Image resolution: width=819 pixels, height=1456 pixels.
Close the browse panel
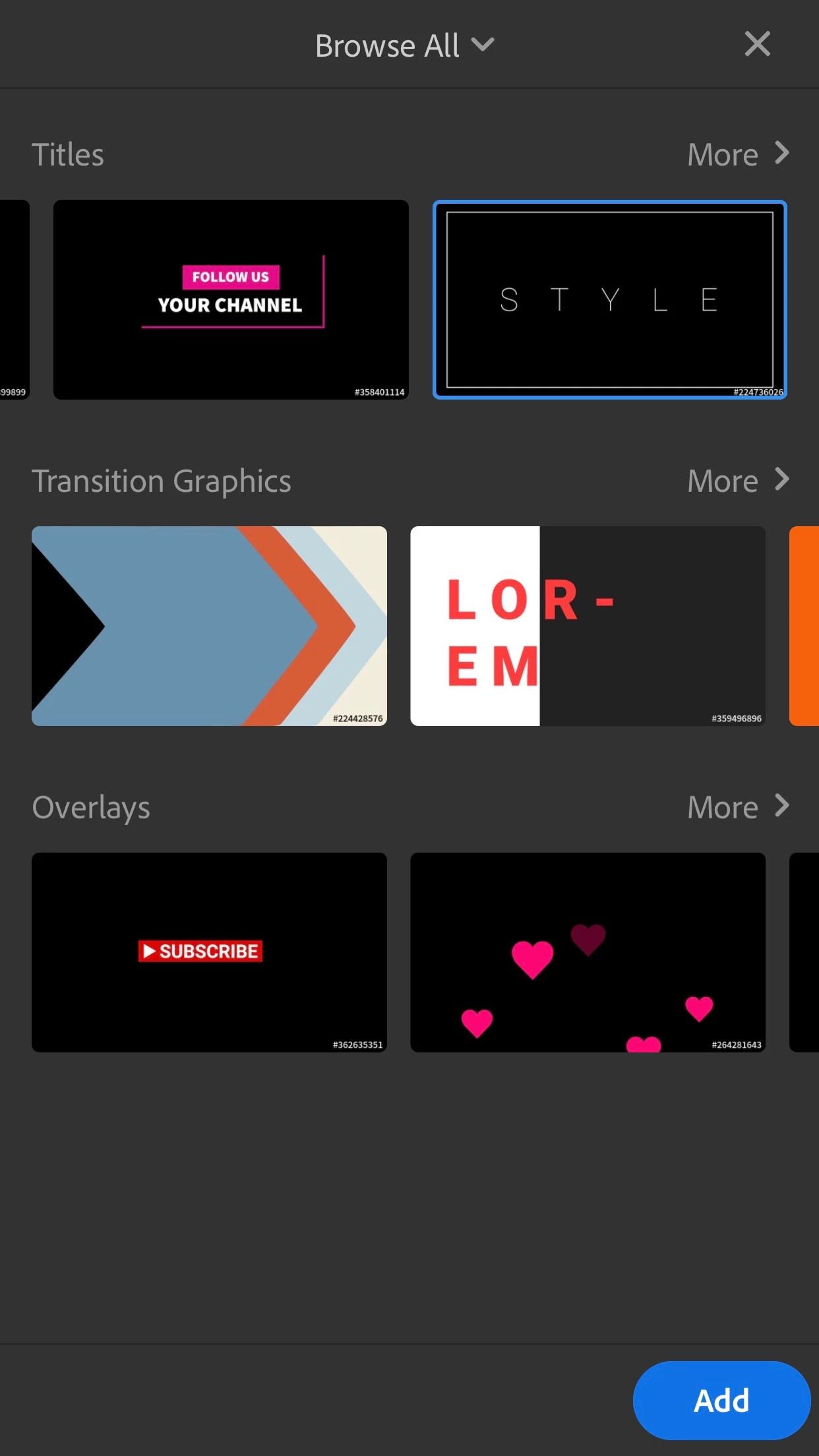pyautogui.click(x=757, y=44)
